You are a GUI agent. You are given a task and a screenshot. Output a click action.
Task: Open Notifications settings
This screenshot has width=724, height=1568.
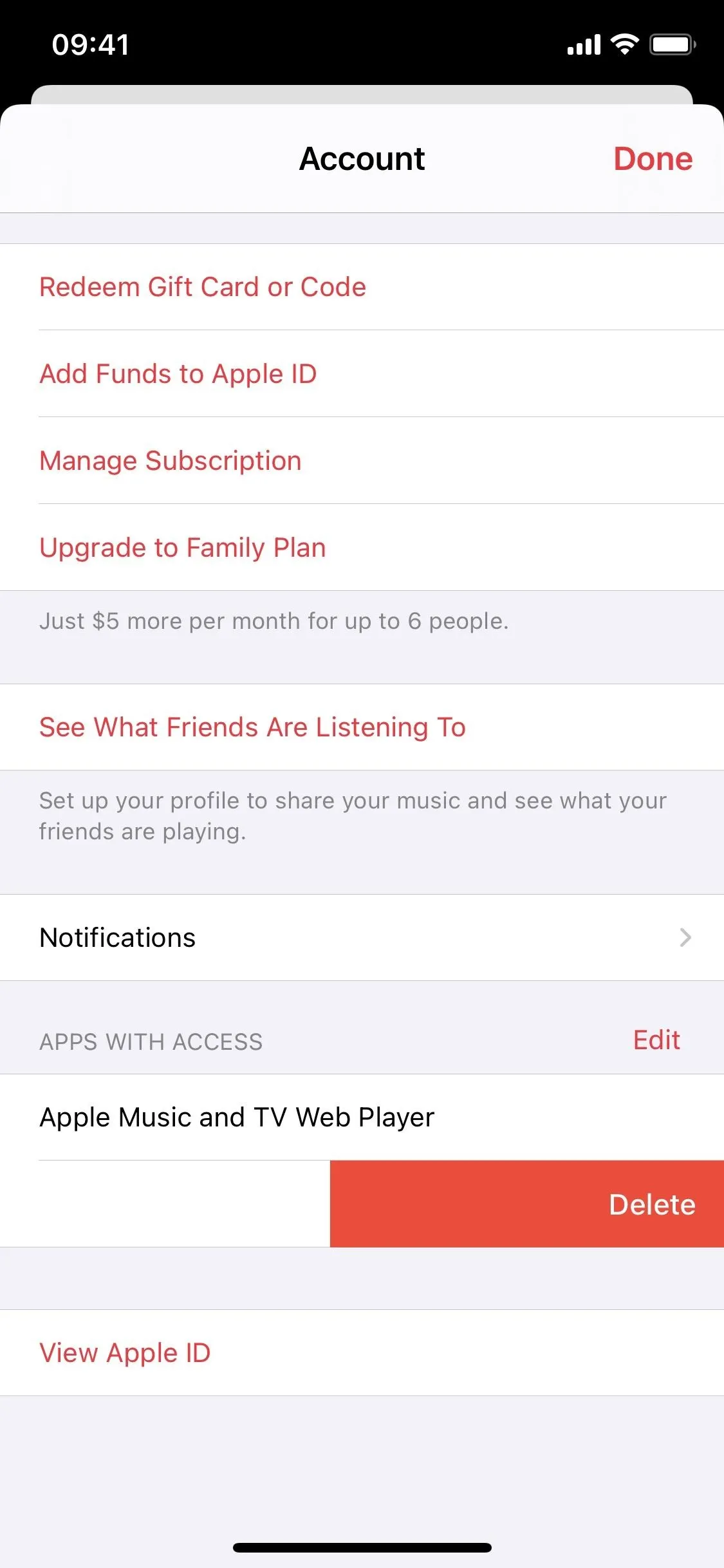[x=362, y=938]
